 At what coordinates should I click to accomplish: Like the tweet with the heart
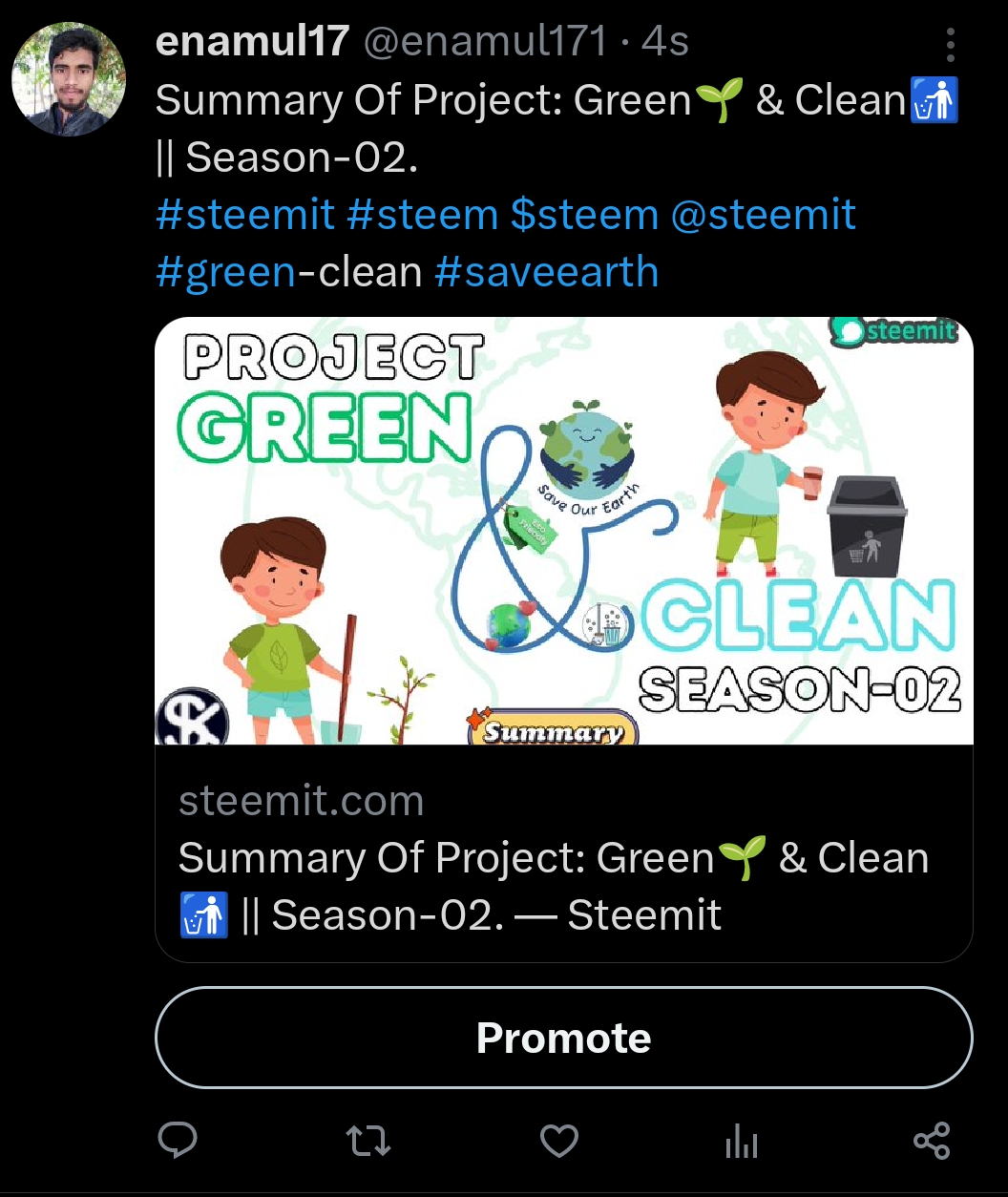tap(559, 1141)
